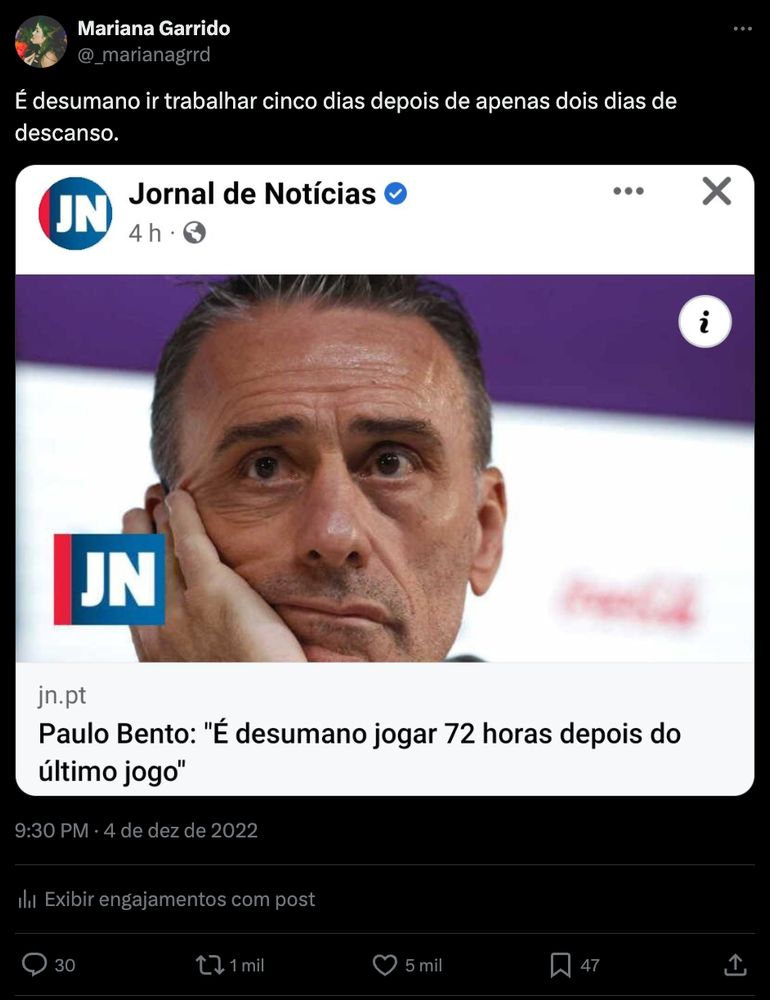Share this post
This screenshot has width=770, height=1000.
(735, 965)
